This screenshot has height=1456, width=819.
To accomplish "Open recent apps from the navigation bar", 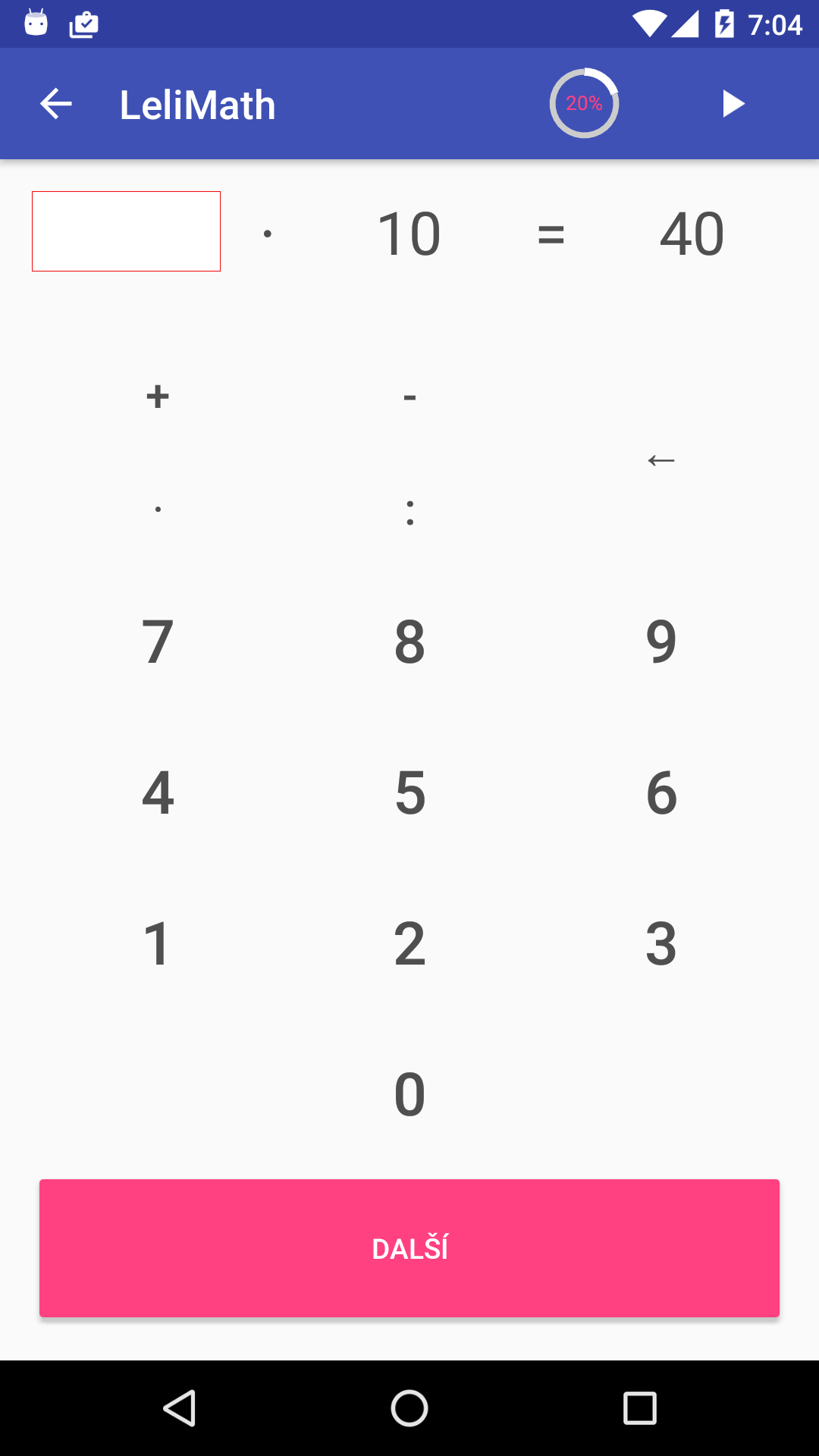I will click(639, 1409).
